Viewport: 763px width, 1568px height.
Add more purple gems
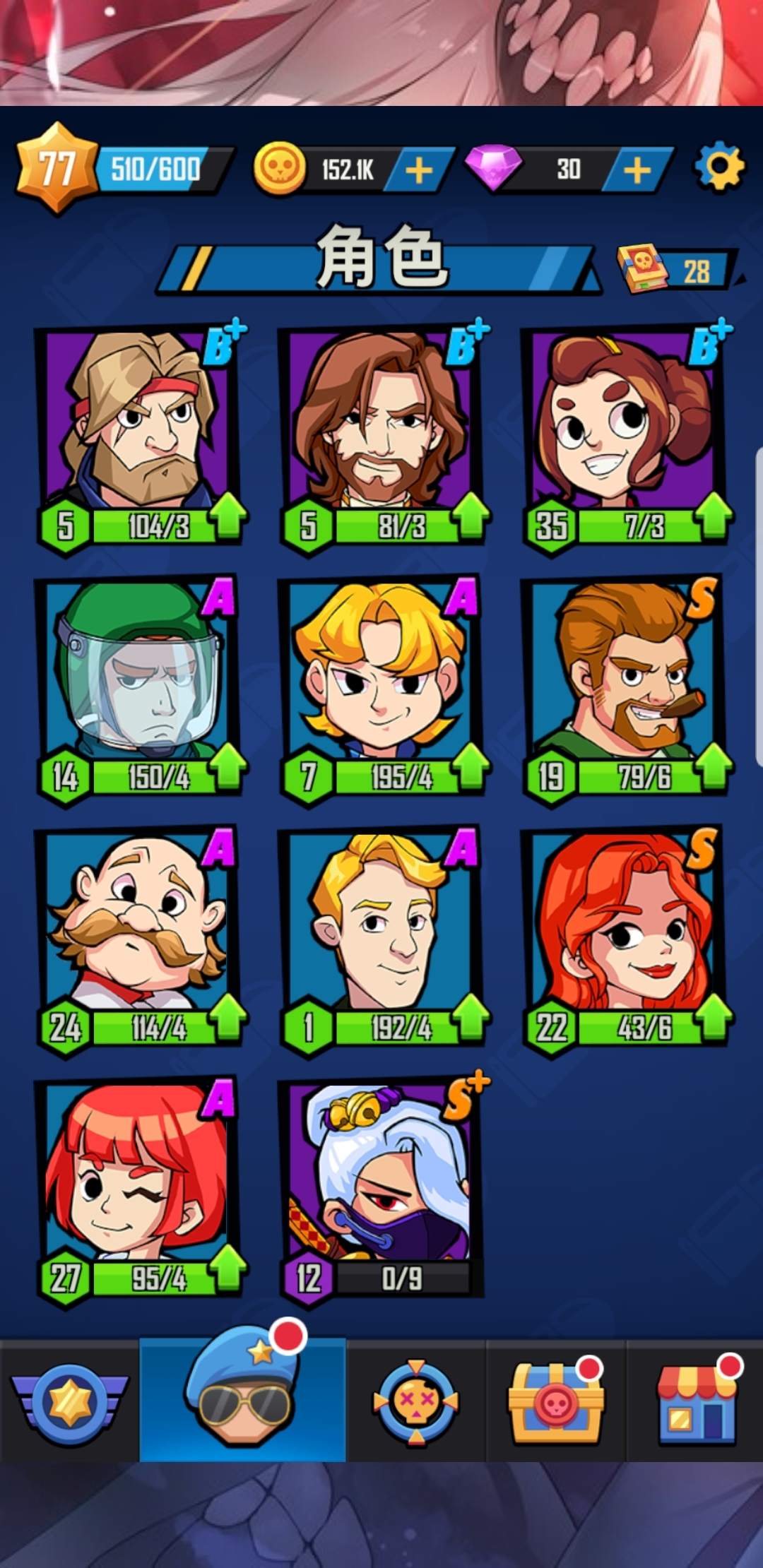point(637,170)
